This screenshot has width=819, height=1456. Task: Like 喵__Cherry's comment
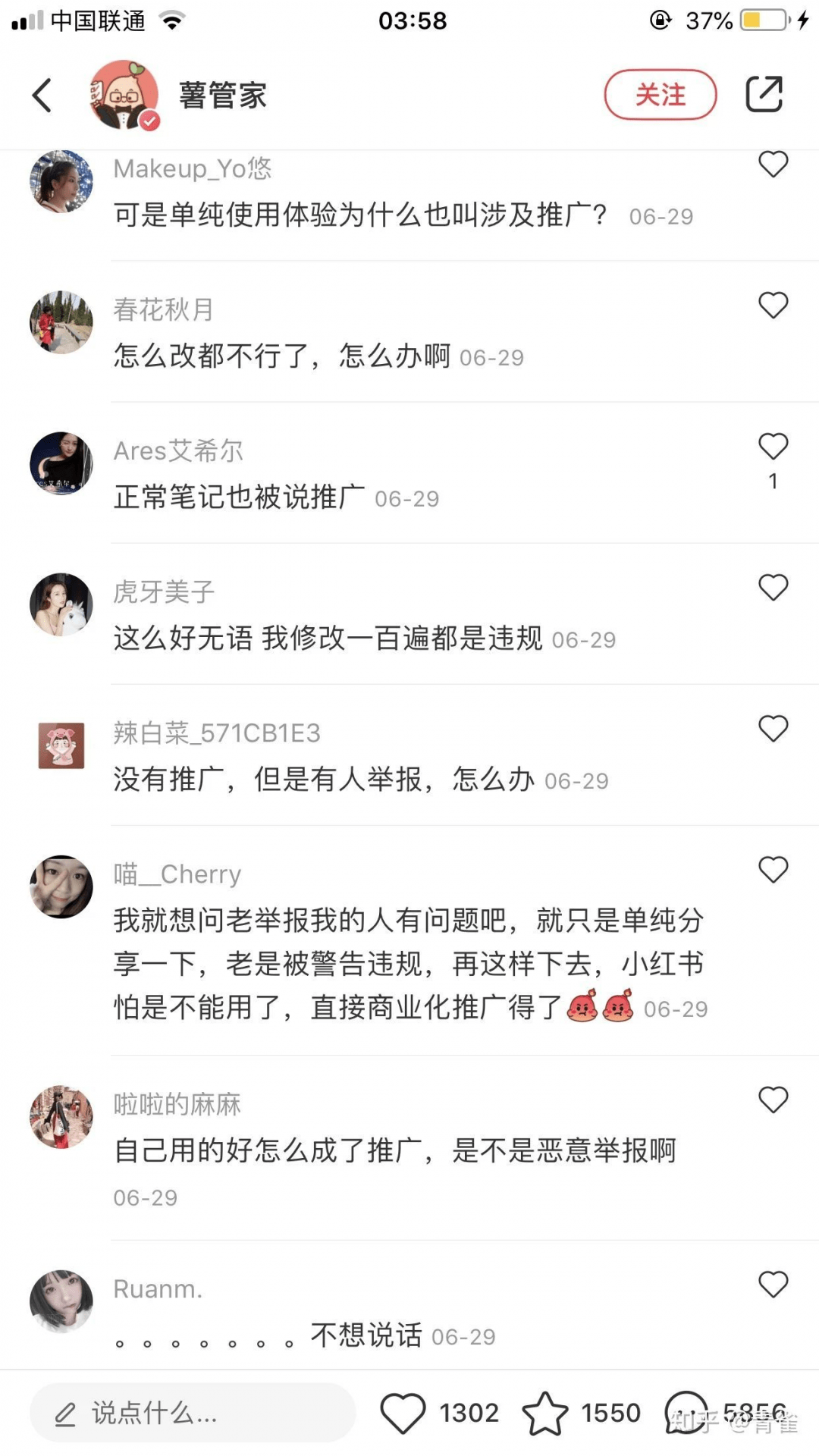773,869
